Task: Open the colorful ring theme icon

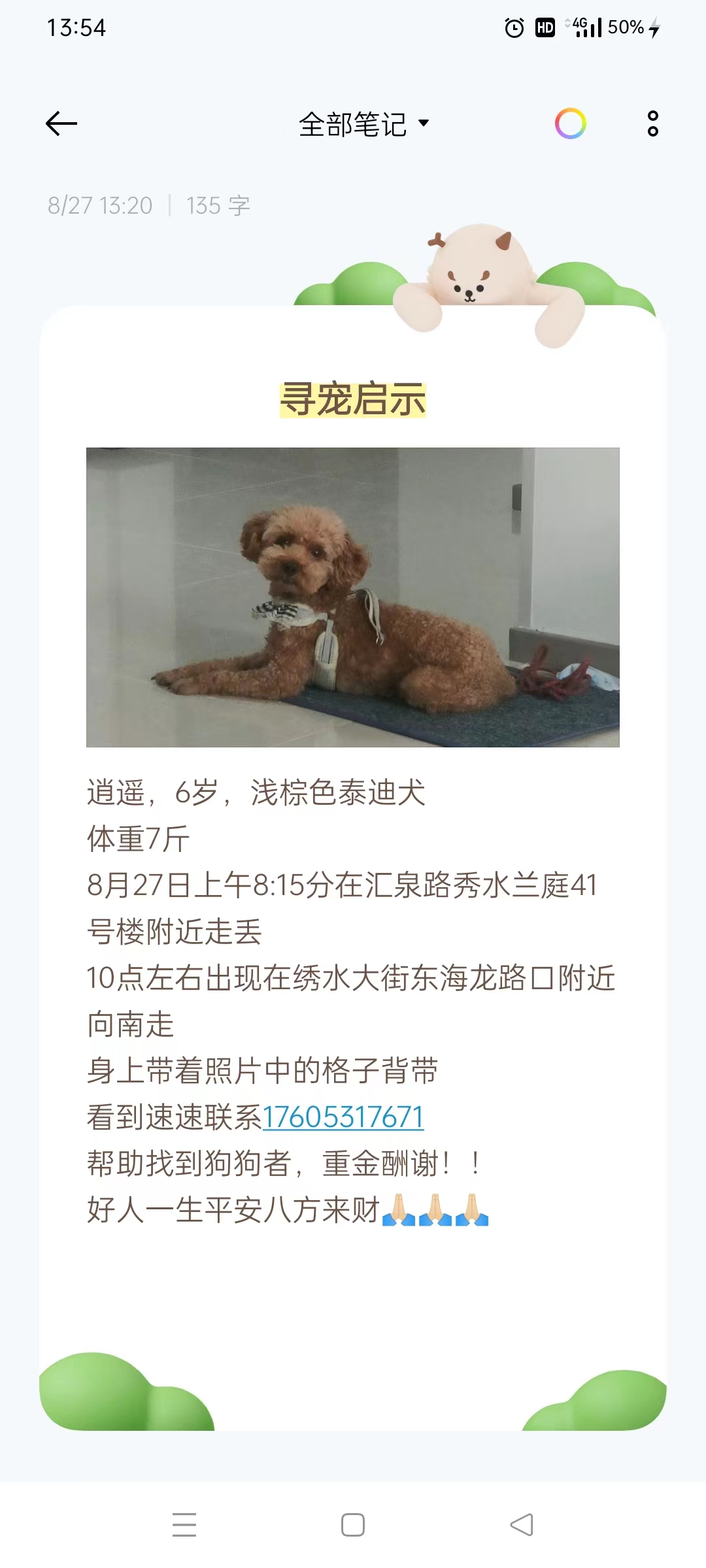Action: pyautogui.click(x=570, y=123)
